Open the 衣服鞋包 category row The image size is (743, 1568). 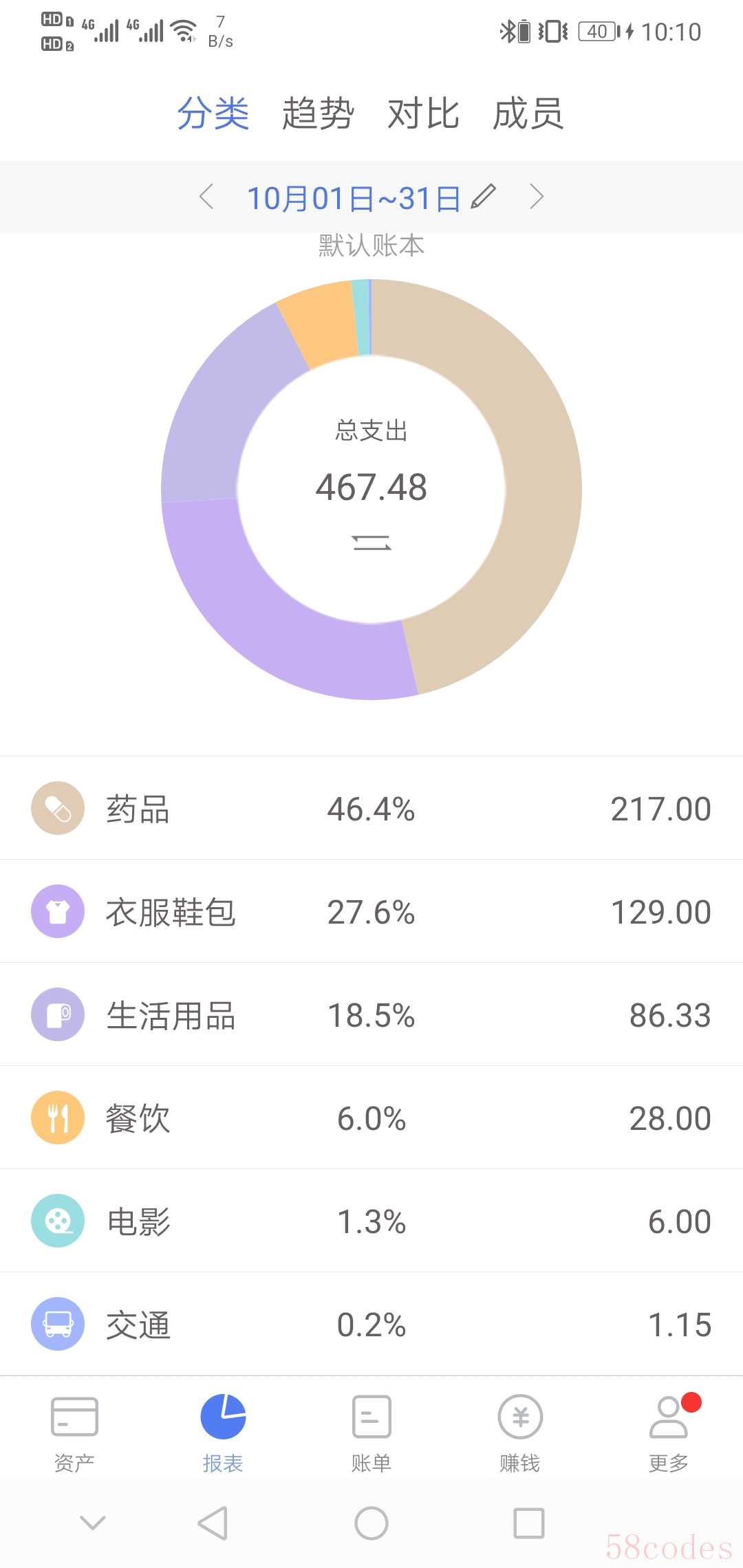coord(371,911)
